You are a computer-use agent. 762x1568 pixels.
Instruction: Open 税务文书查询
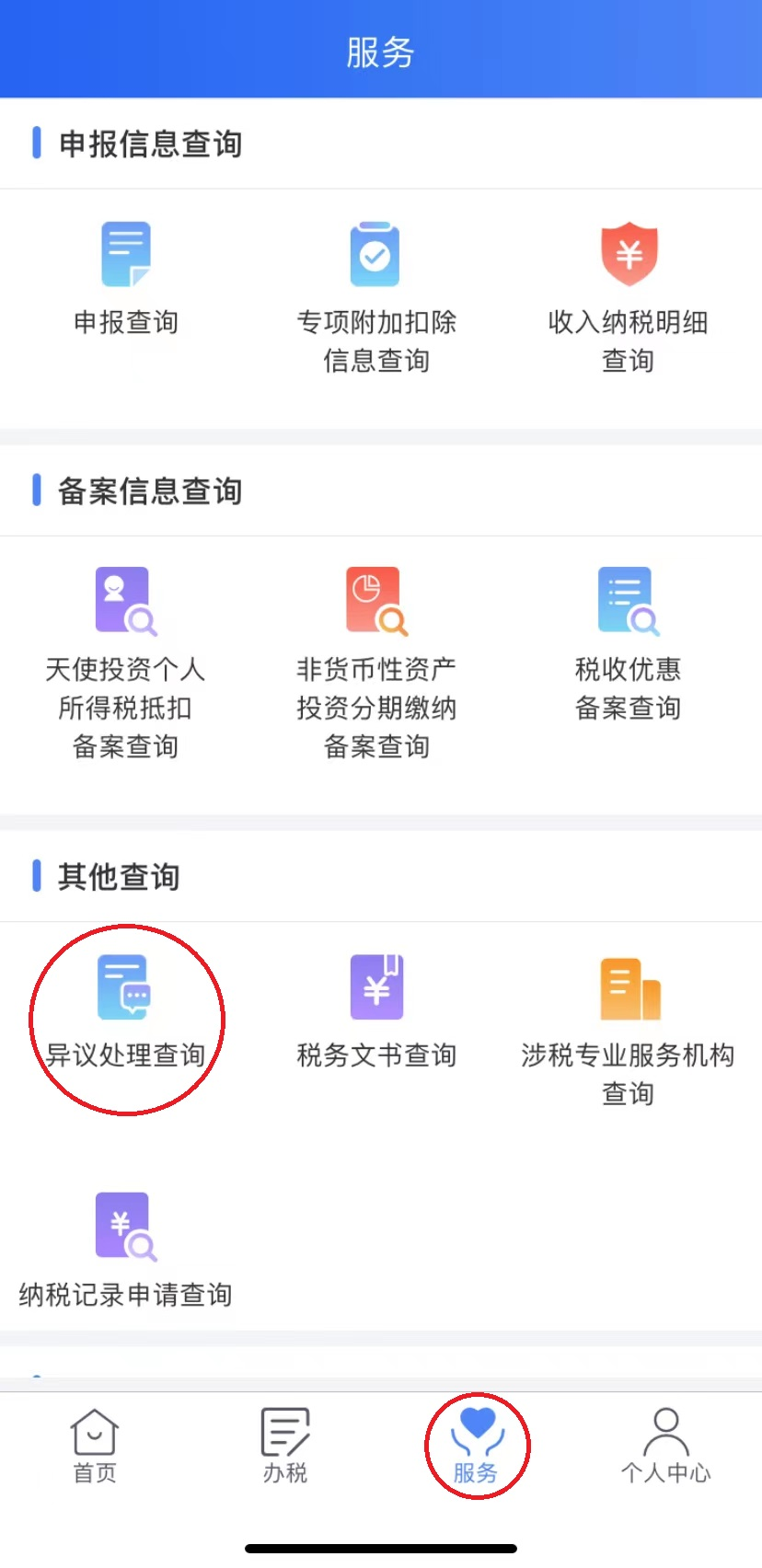(x=376, y=1012)
